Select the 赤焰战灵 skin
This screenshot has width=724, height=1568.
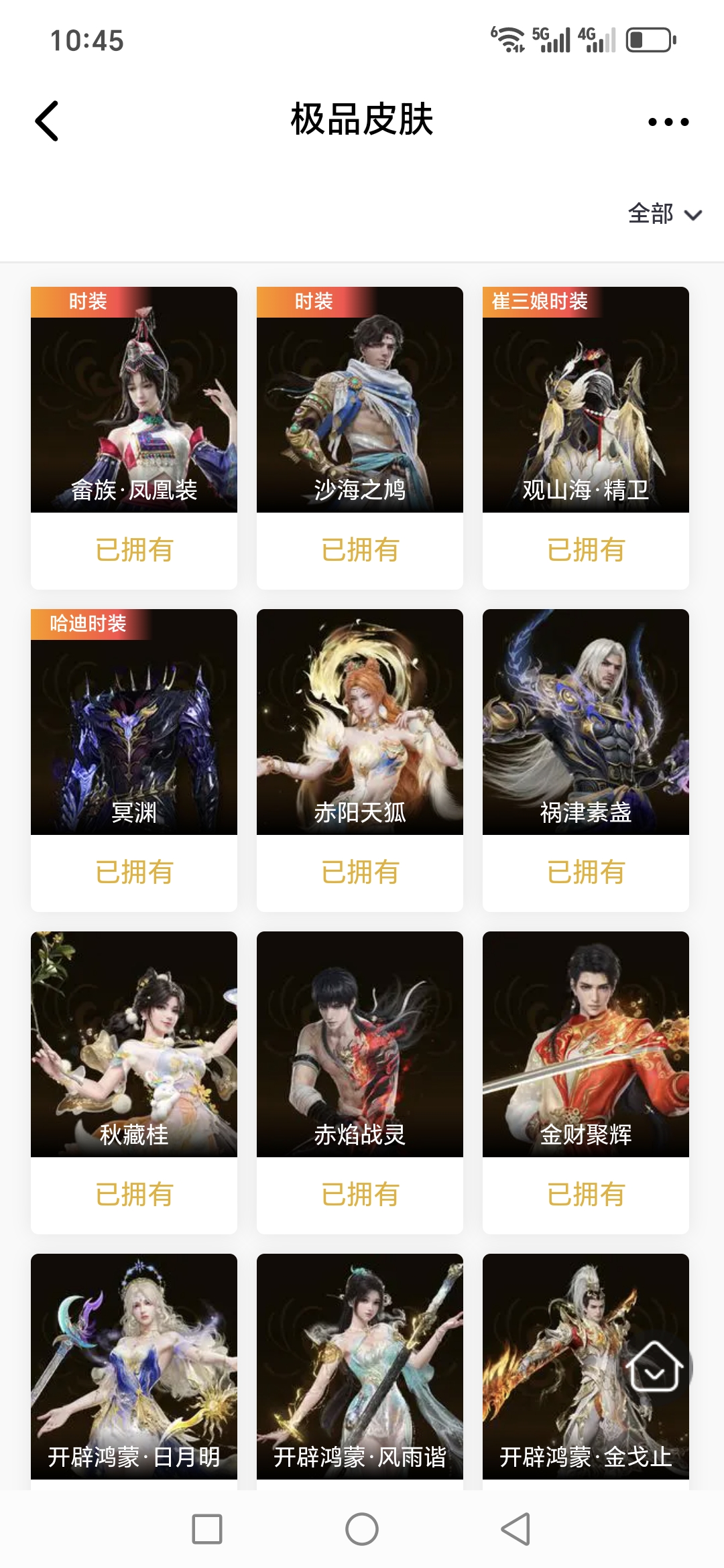(360, 1045)
